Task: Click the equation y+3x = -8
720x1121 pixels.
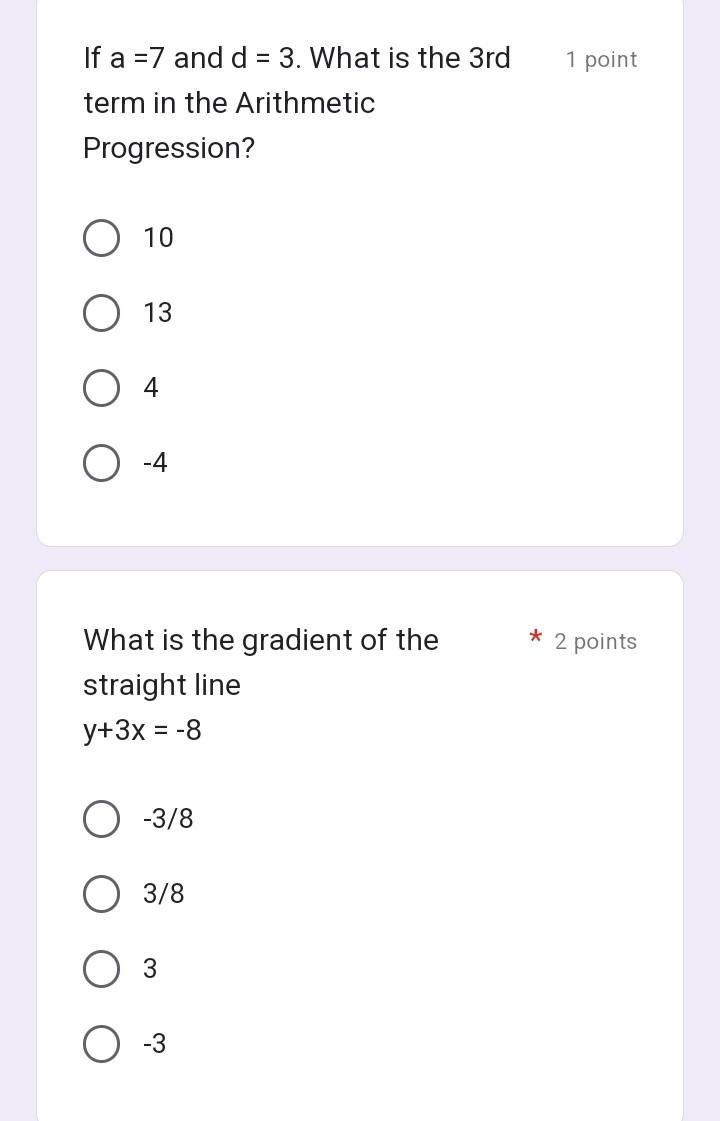Action: tap(142, 730)
